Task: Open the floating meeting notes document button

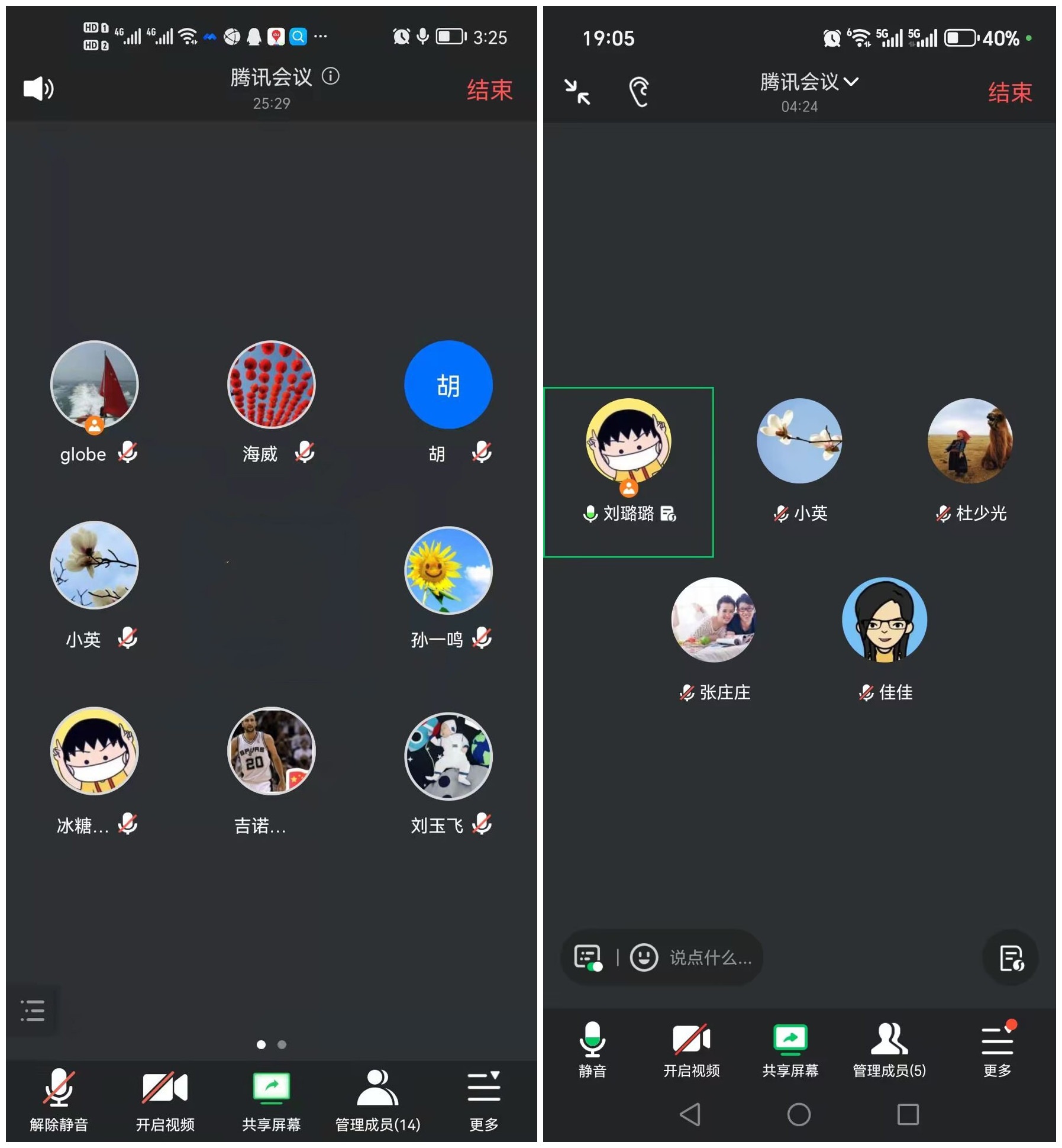Action: (x=1011, y=957)
